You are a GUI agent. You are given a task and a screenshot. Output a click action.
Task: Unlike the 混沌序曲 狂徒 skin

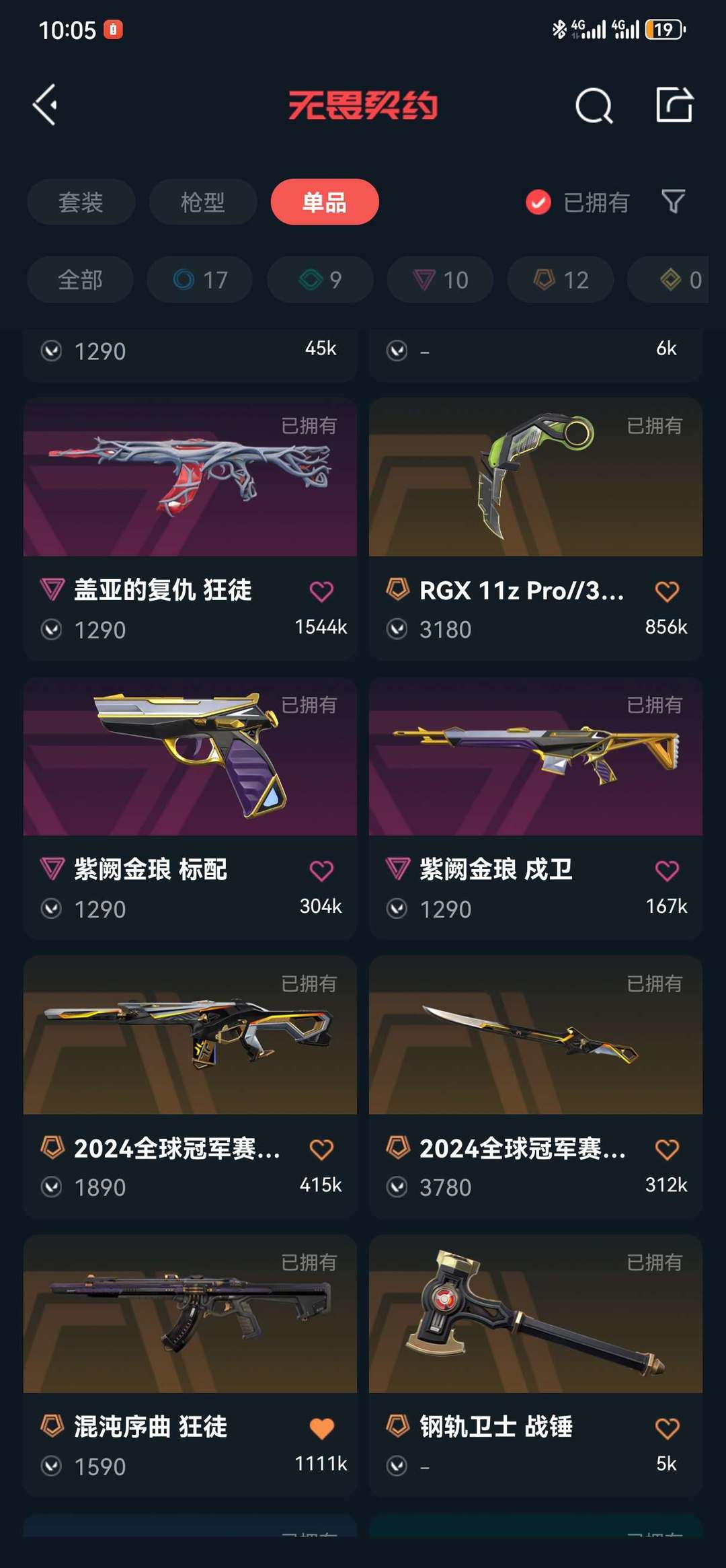tap(321, 1428)
